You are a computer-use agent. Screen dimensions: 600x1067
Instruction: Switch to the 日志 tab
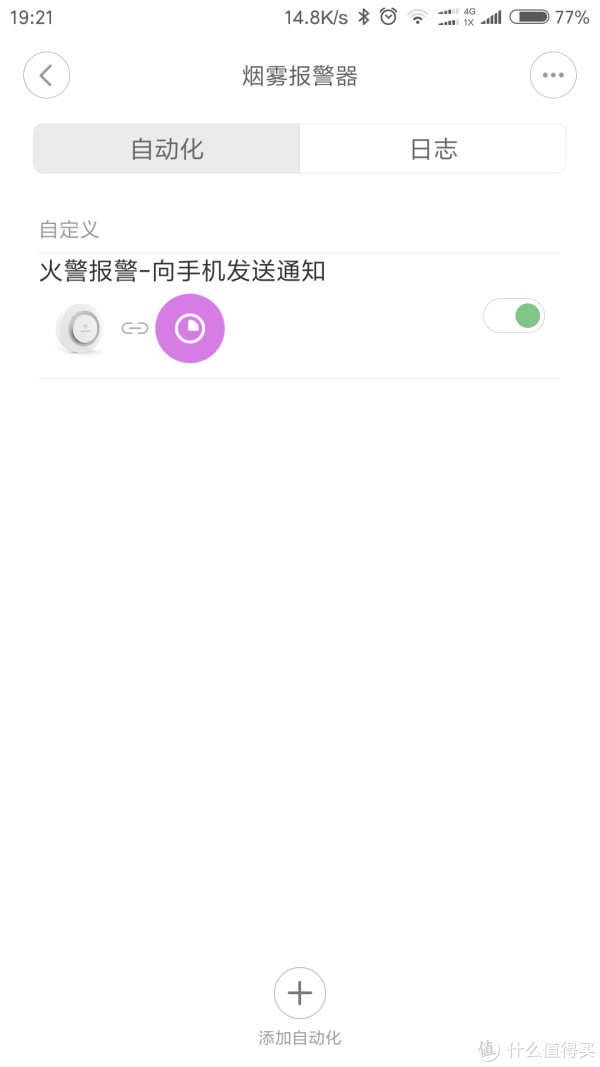pos(433,148)
